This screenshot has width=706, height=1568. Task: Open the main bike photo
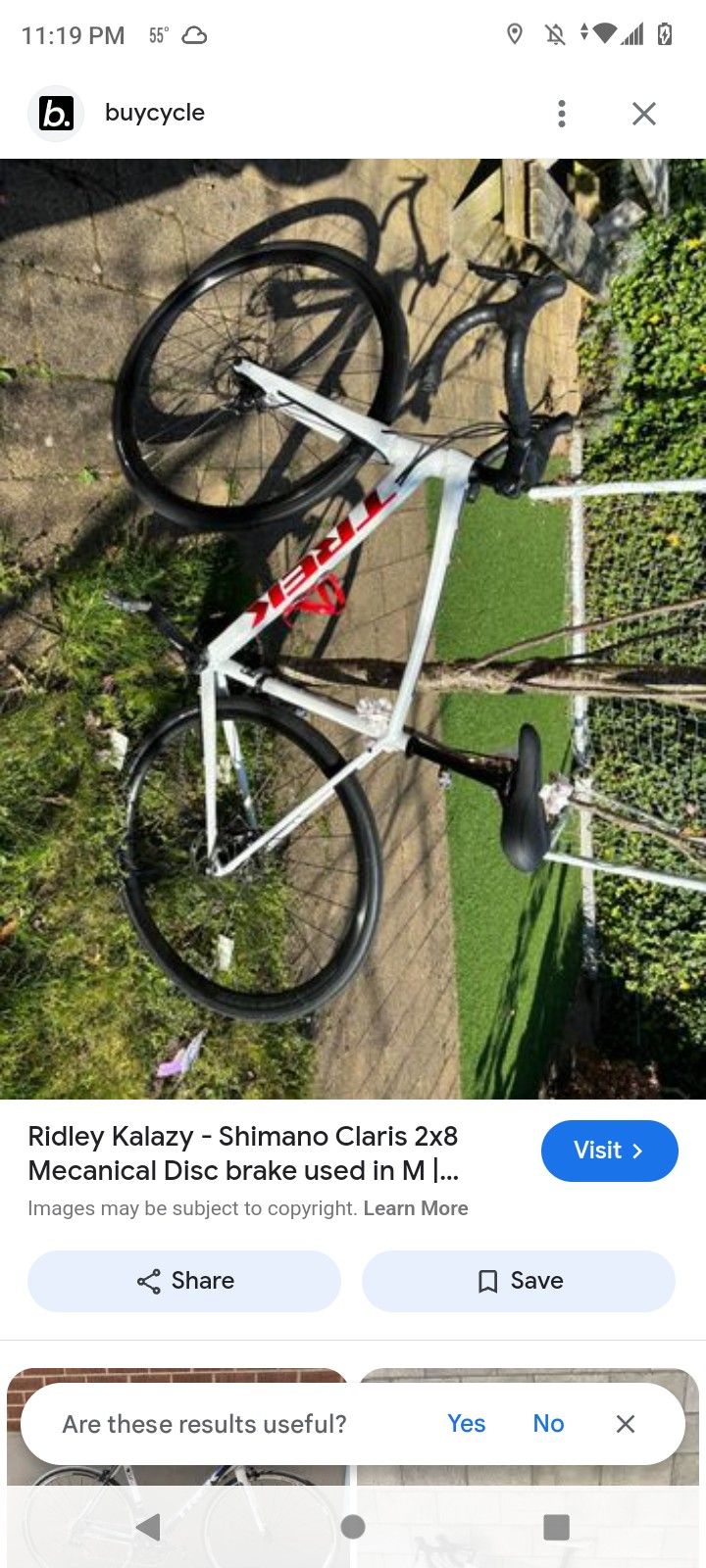[353, 627]
